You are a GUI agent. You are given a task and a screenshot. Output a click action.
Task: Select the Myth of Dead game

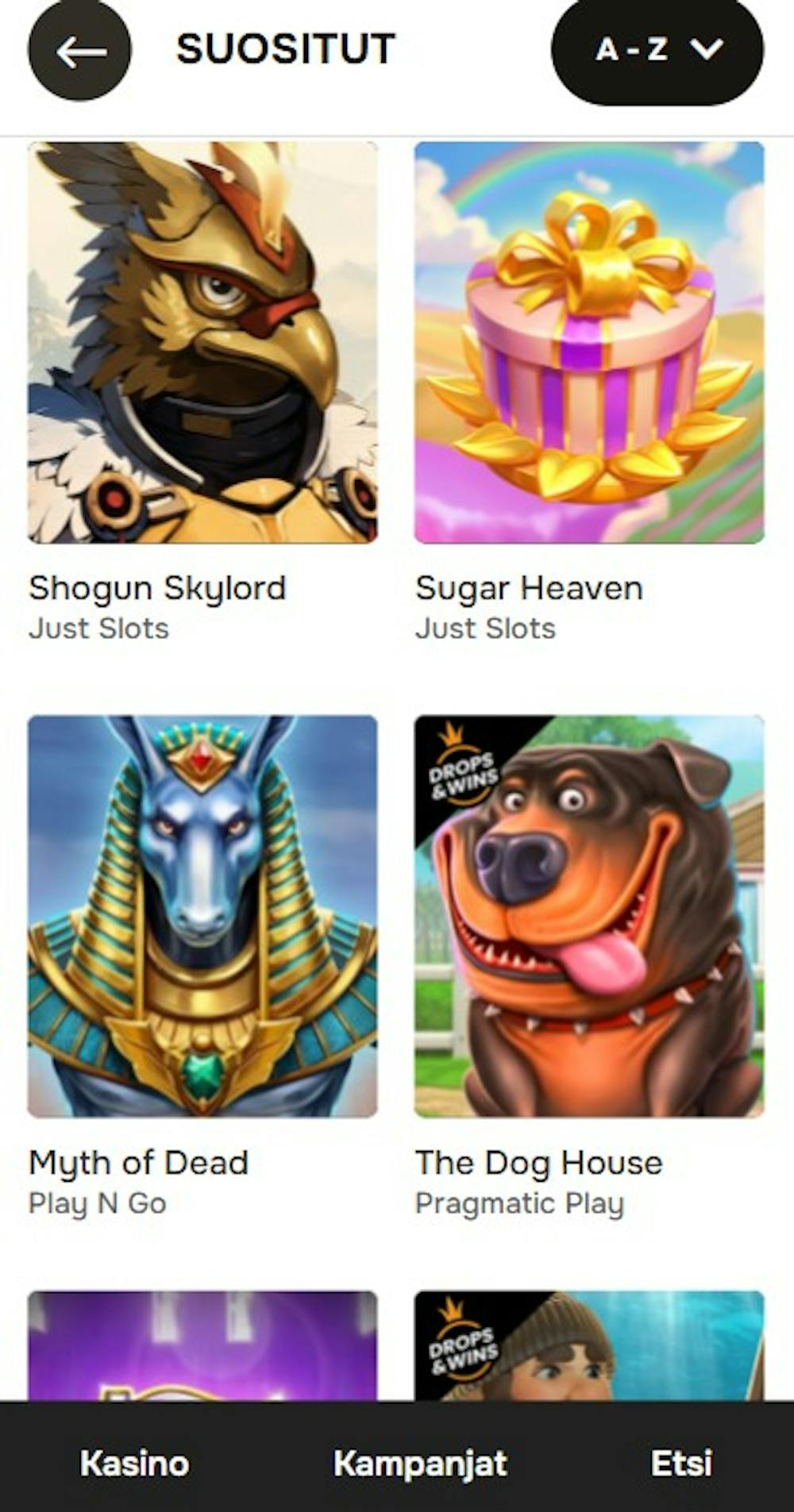[202, 917]
